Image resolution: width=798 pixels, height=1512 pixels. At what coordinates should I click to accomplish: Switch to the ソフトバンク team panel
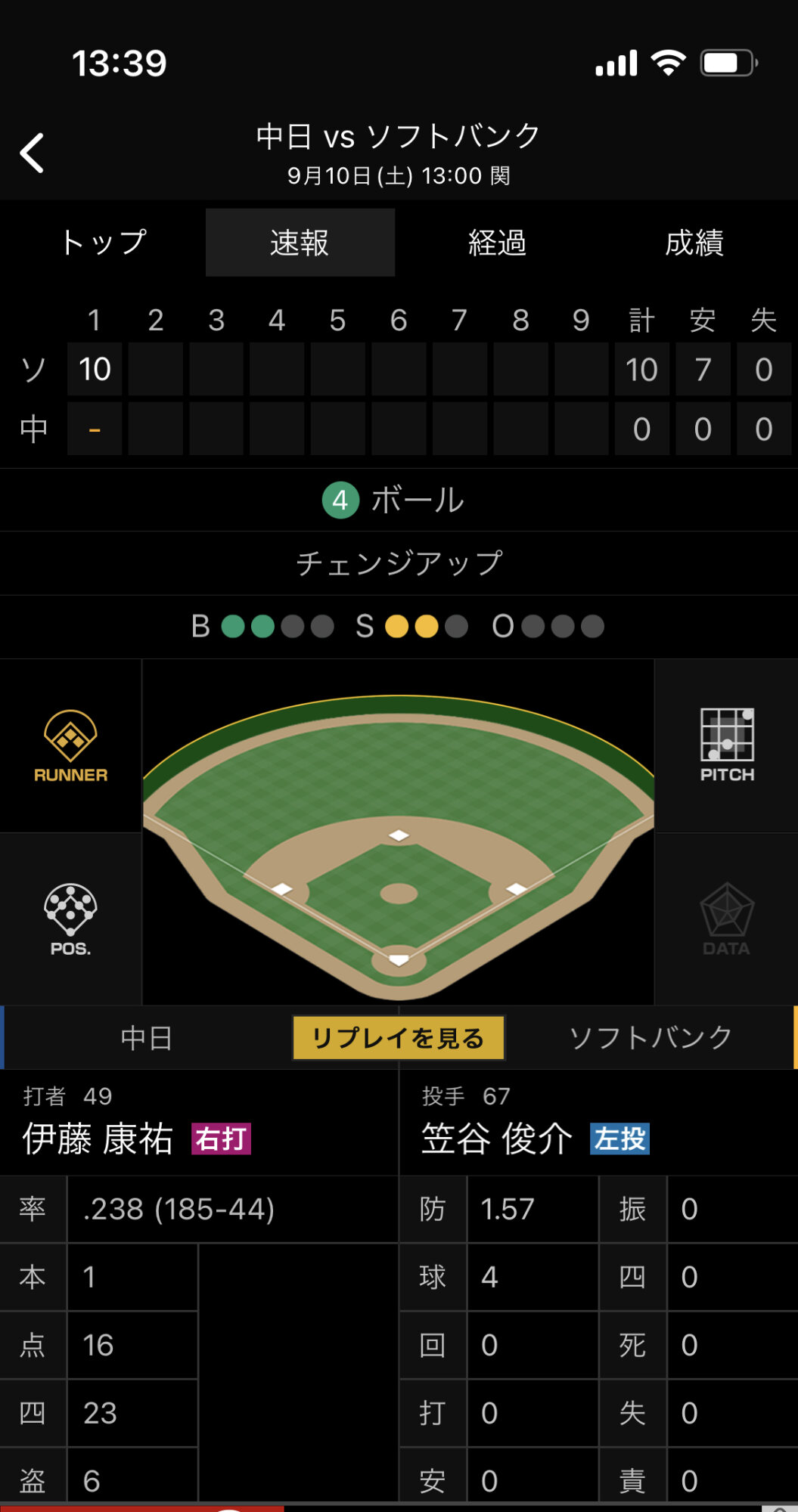(651, 1038)
